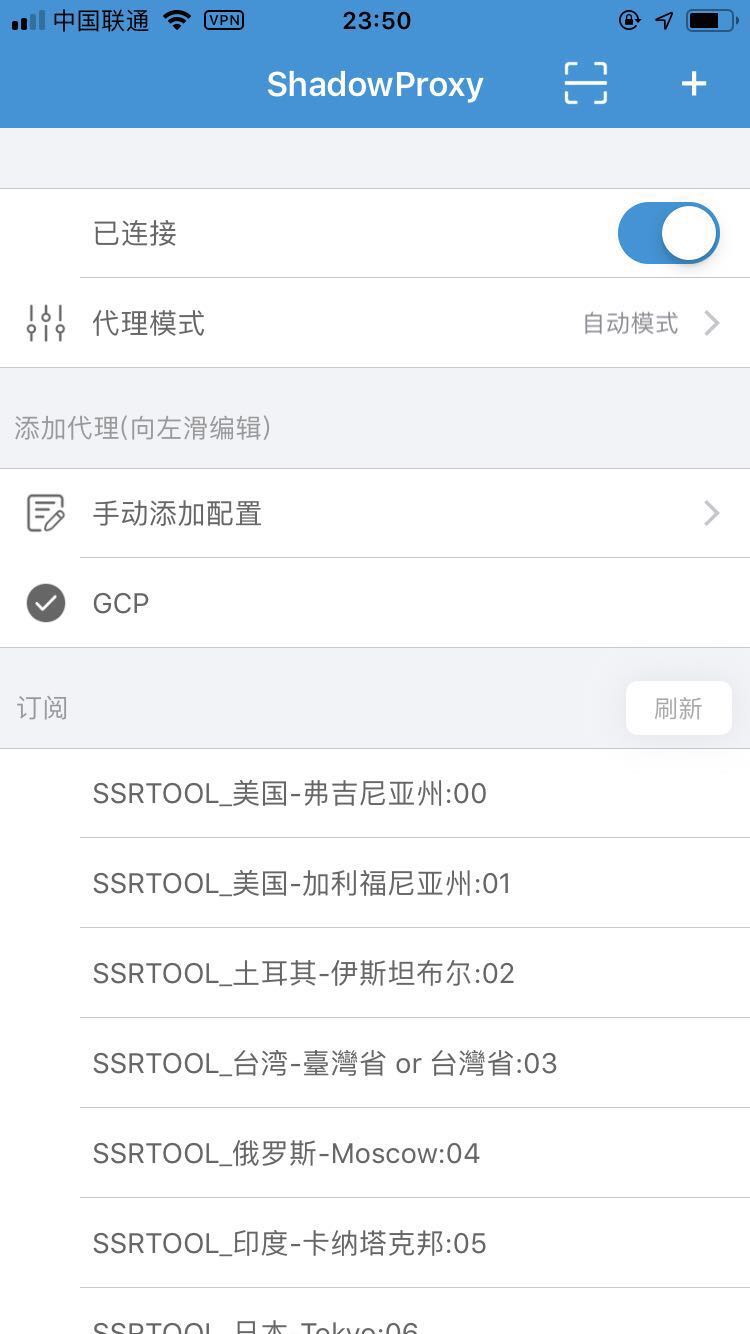Select SSRTOOL_土耳其-伊斯坦布尔:02 server

375,973
